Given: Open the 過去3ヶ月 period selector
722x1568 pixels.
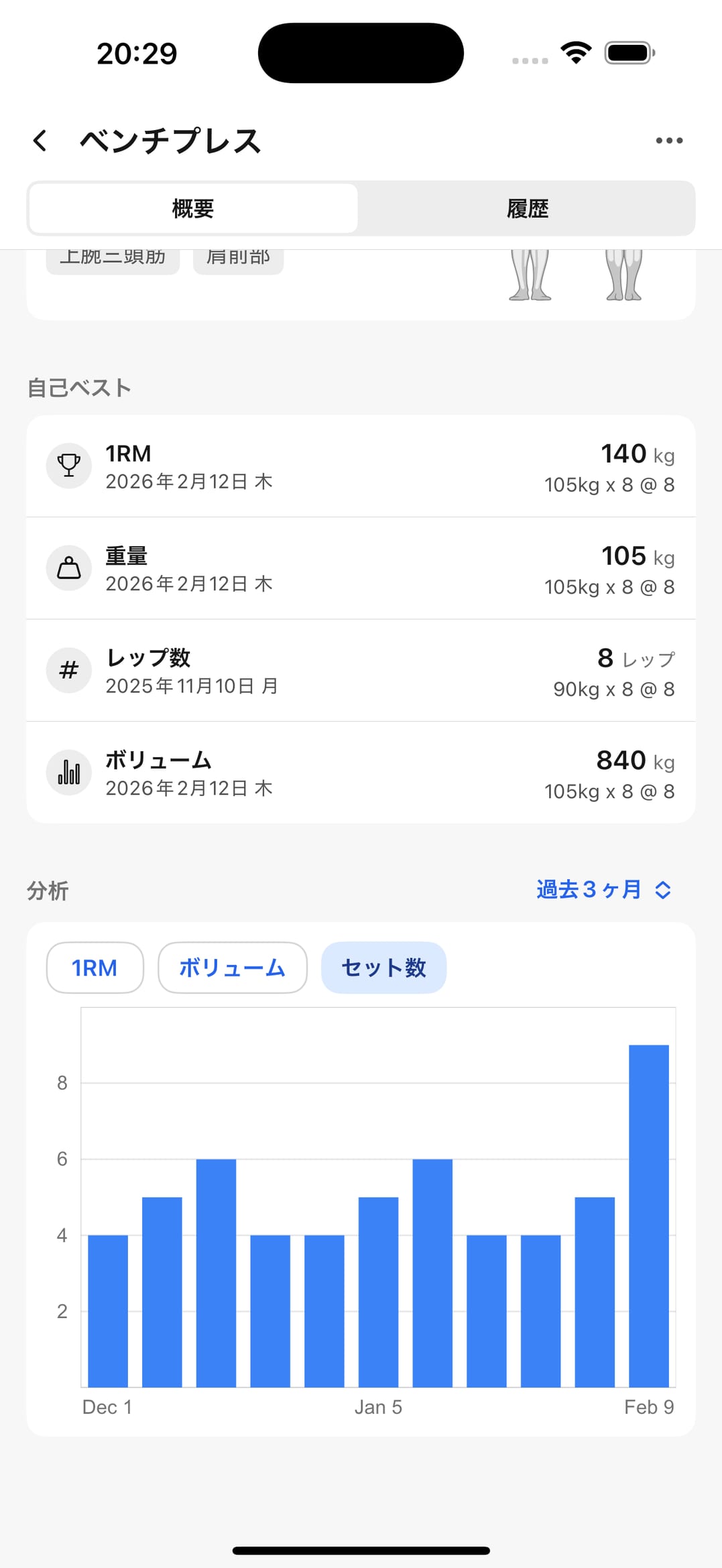Looking at the screenshot, I should [589, 889].
